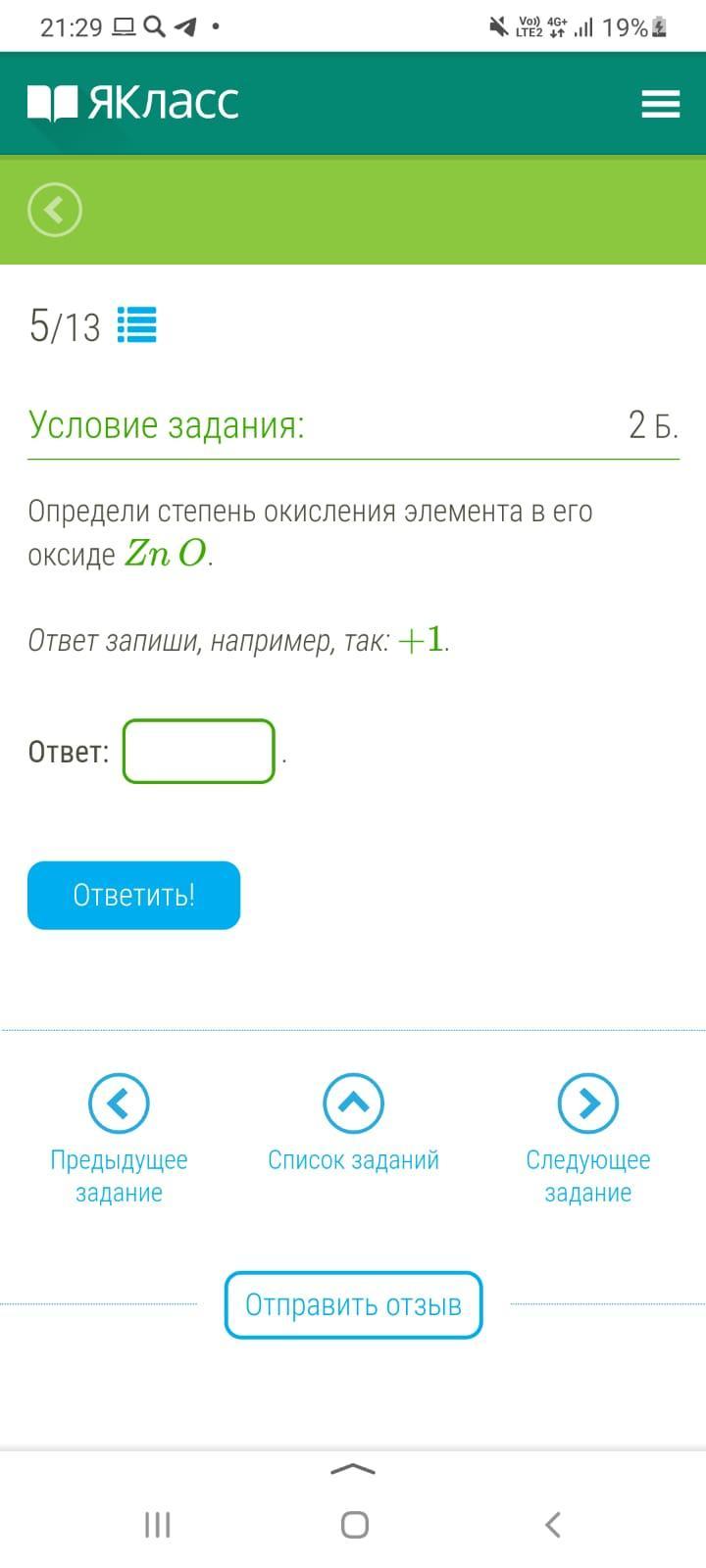Submit answer with Ответить! button
Image resolution: width=706 pixels, height=1568 pixels.
134,895
